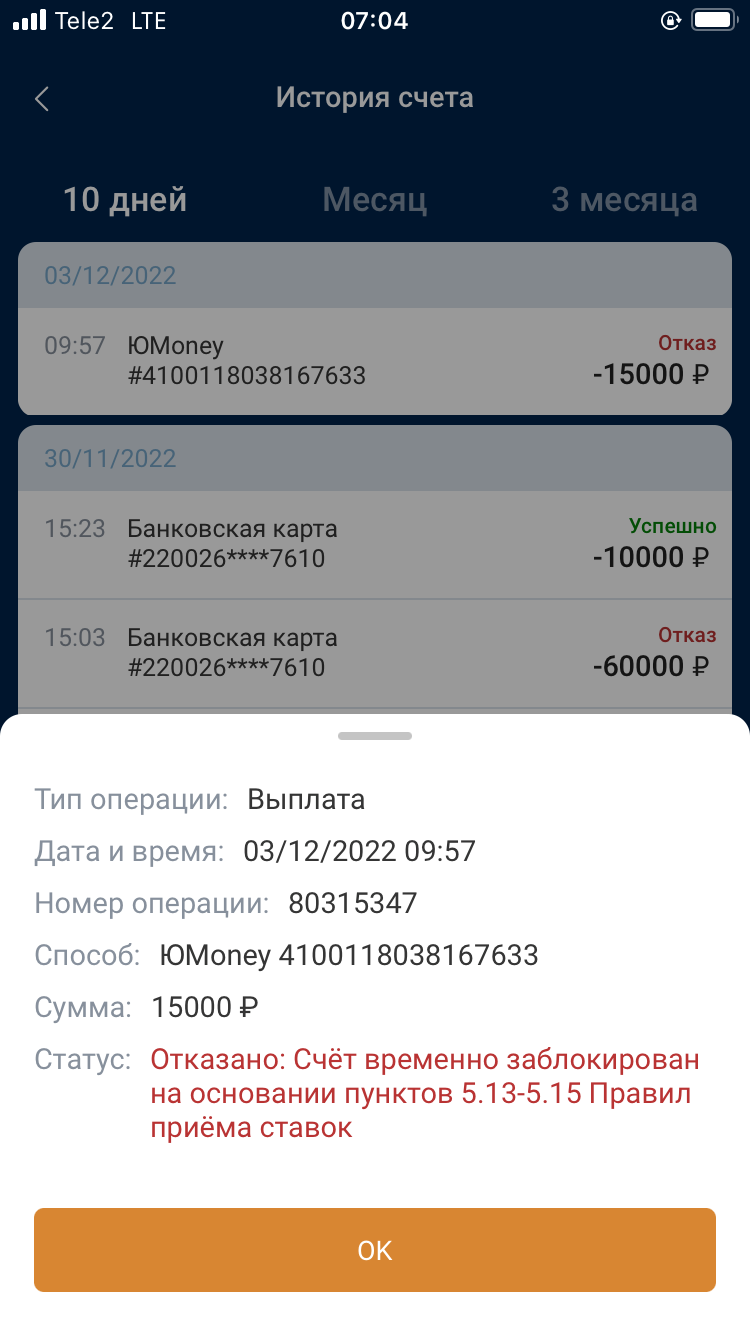Open the 15:23 Банковская карта -10000 ₽ entry
The height and width of the screenshot is (1334, 750).
point(375,543)
